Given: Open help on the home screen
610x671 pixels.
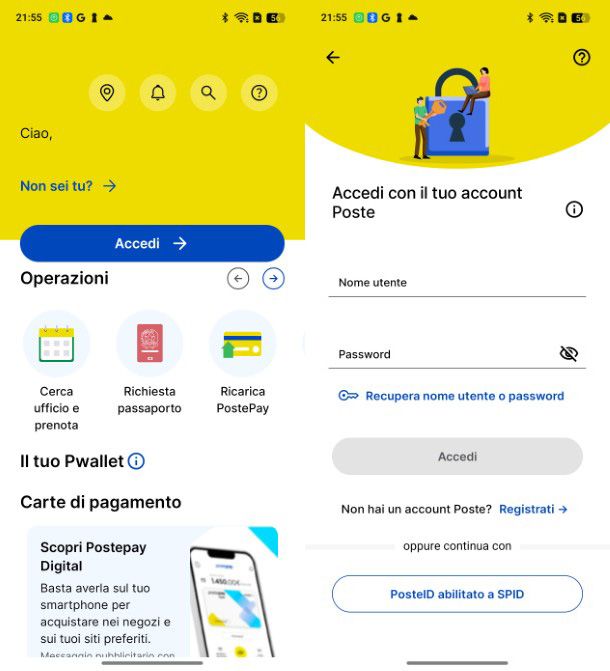Looking at the screenshot, I should click(259, 93).
